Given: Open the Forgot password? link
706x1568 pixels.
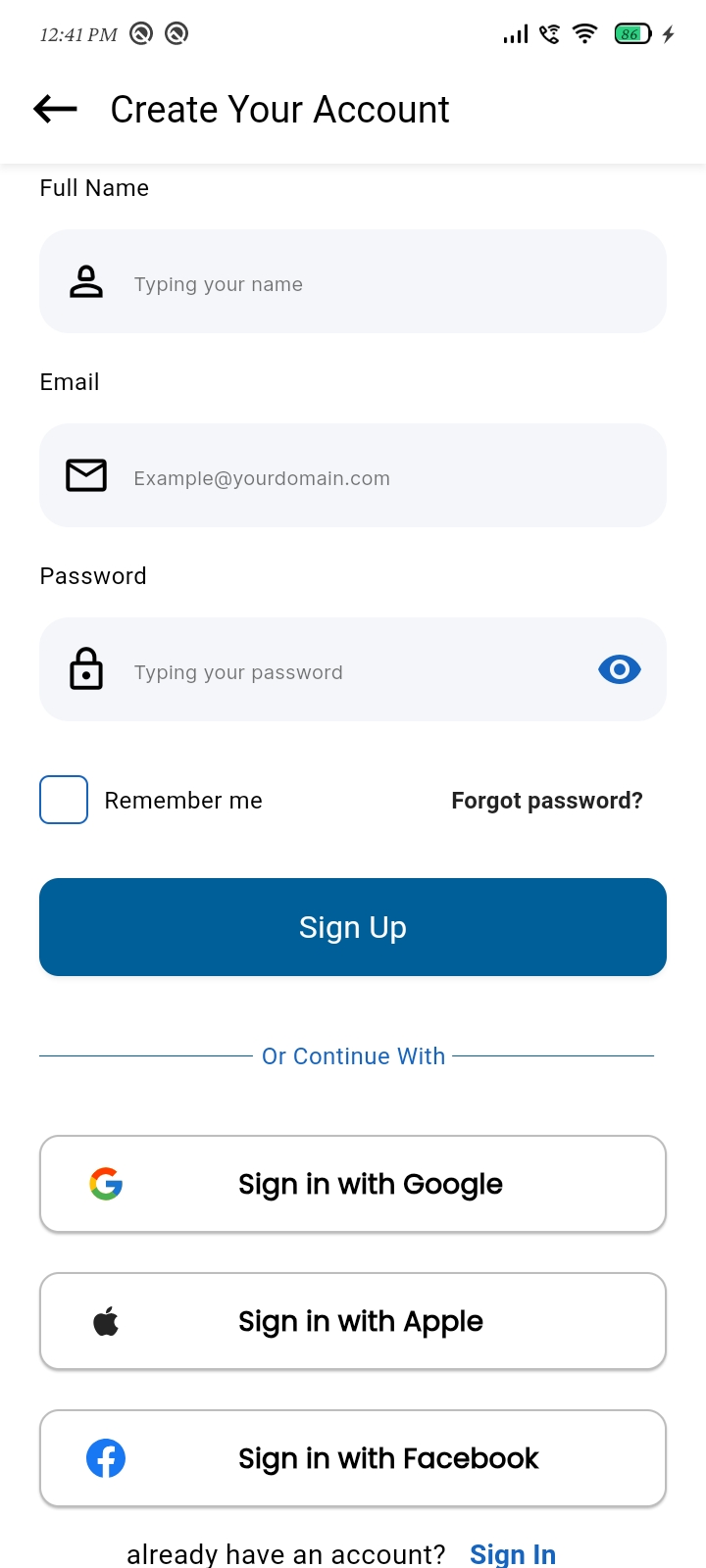Looking at the screenshot, I should coord(547,801).
